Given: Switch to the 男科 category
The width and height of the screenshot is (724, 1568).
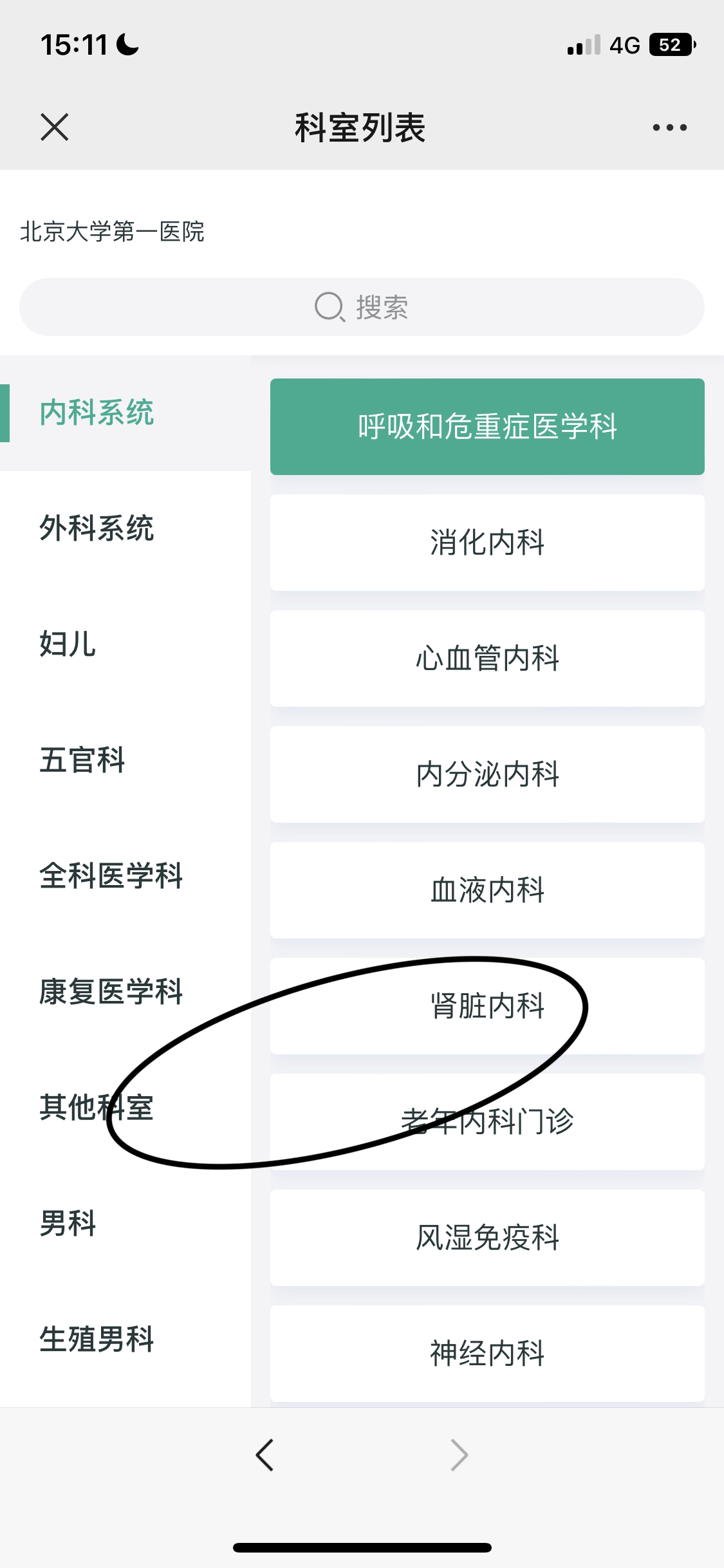Looking at the screenshot, I should click(x=125, y=1224).
